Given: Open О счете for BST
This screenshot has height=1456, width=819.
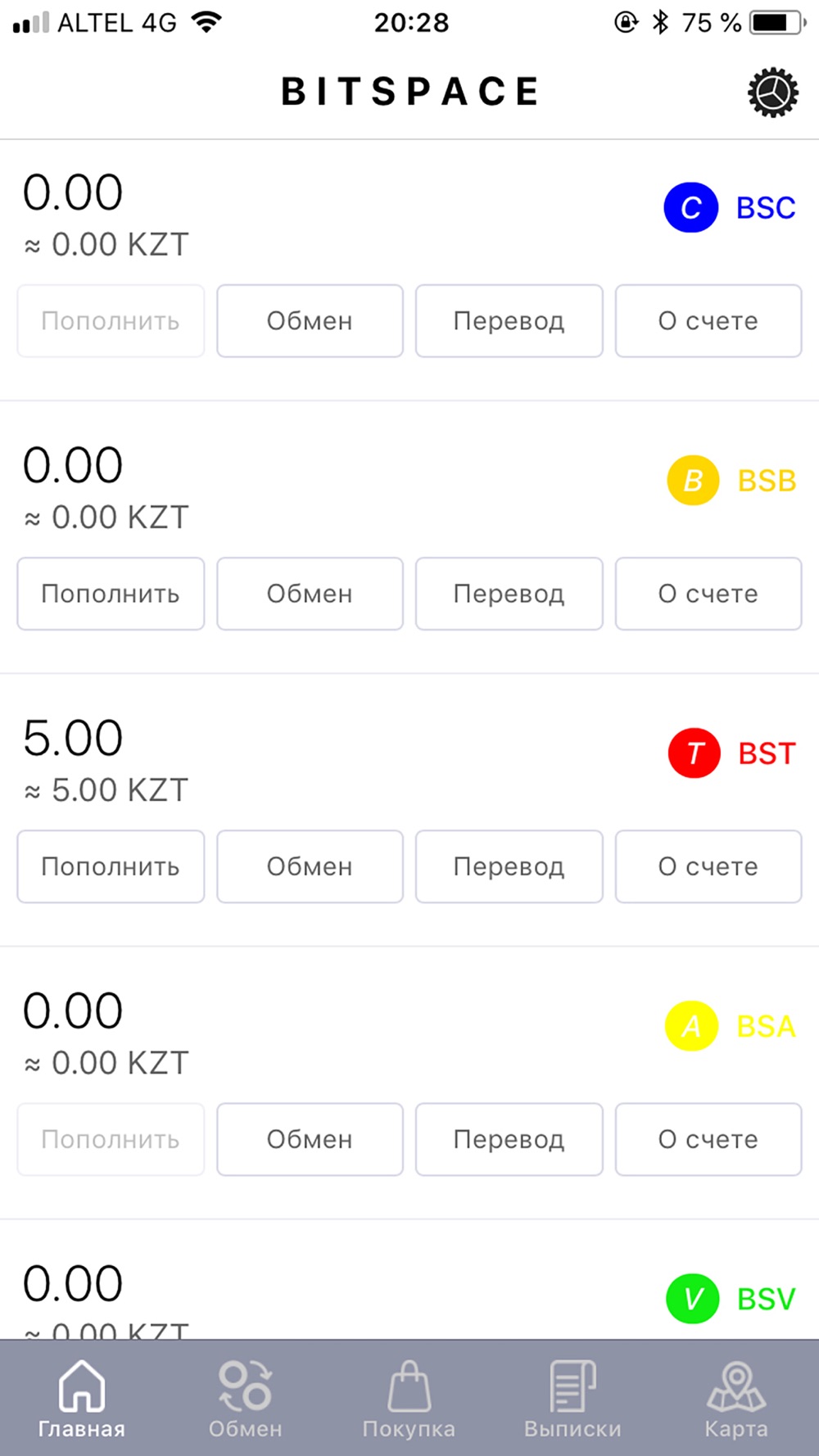Looking at the screenshot, I should (708, 866).
